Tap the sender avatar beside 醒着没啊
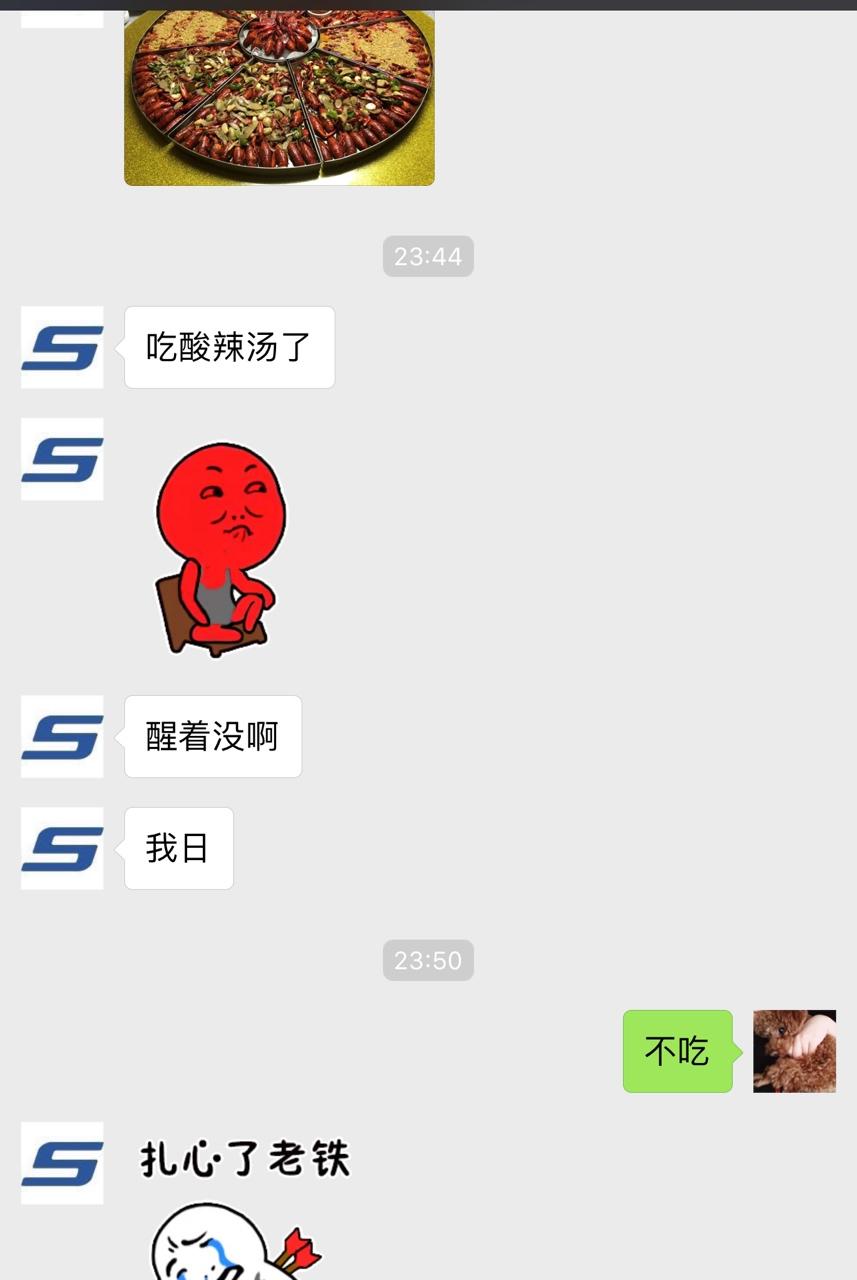Viewport: 857px width, 1280px height. 62,736
